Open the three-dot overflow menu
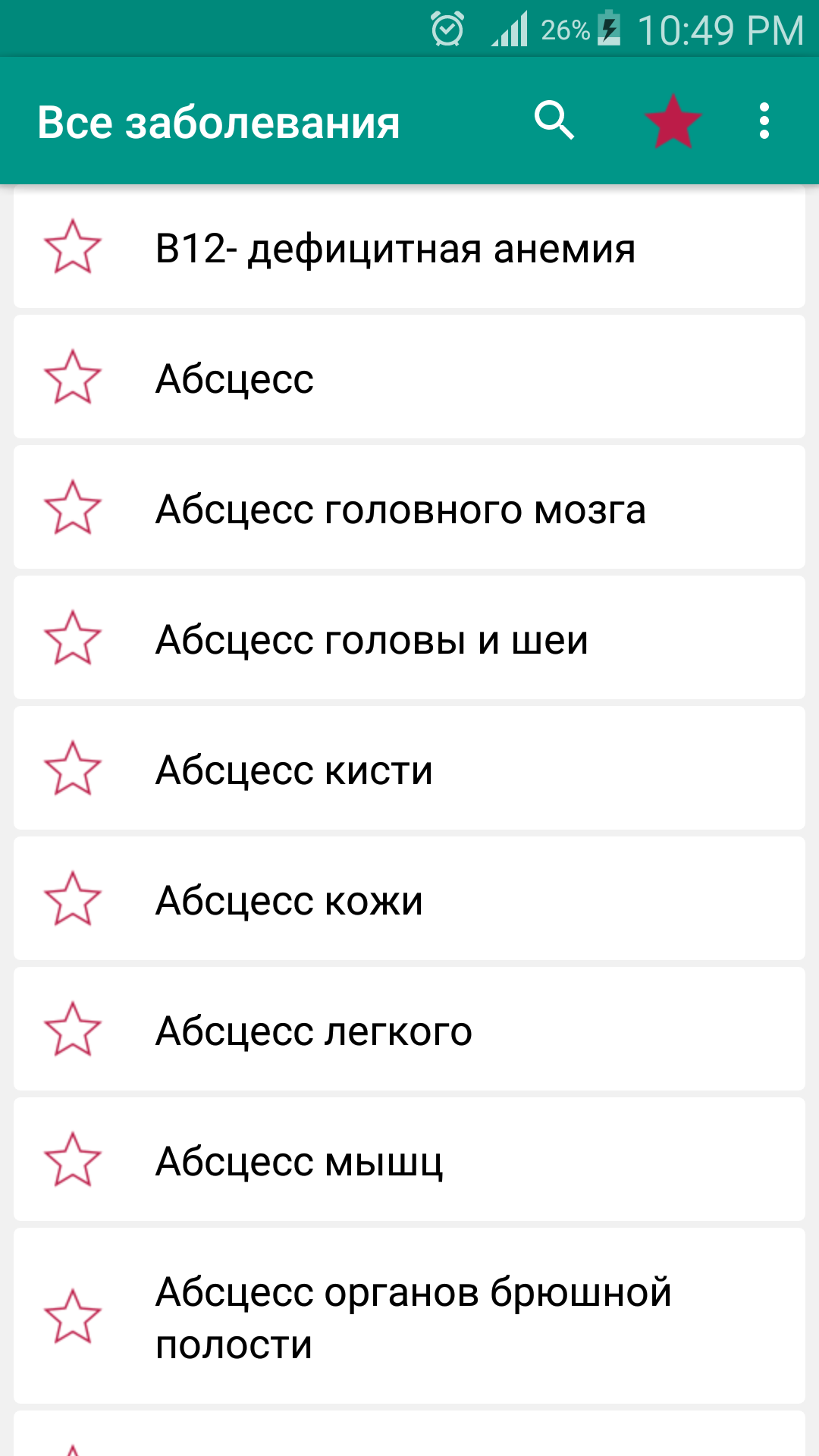819x1456 pixels. point(764,121)
